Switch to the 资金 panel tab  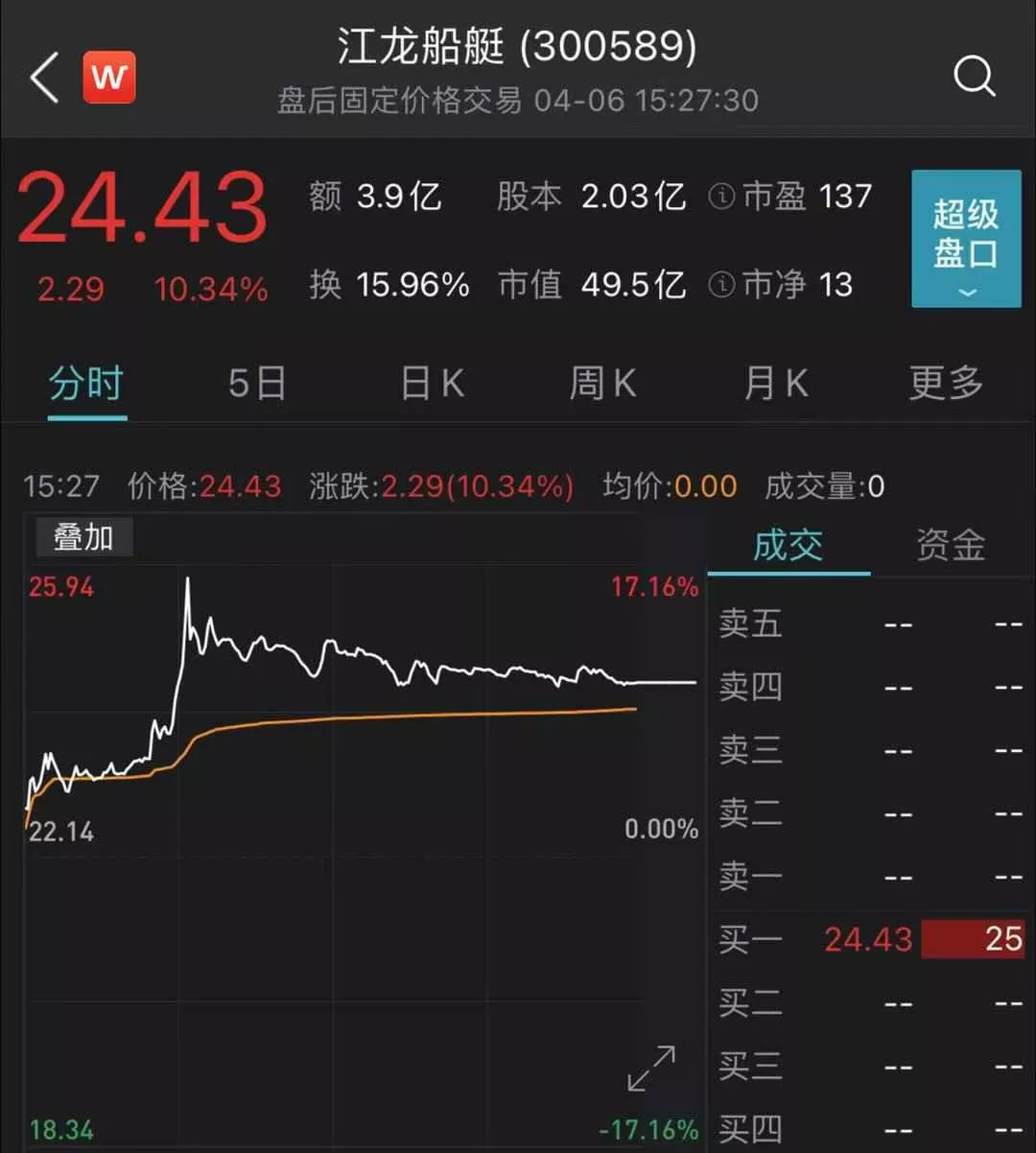[950, 545]
